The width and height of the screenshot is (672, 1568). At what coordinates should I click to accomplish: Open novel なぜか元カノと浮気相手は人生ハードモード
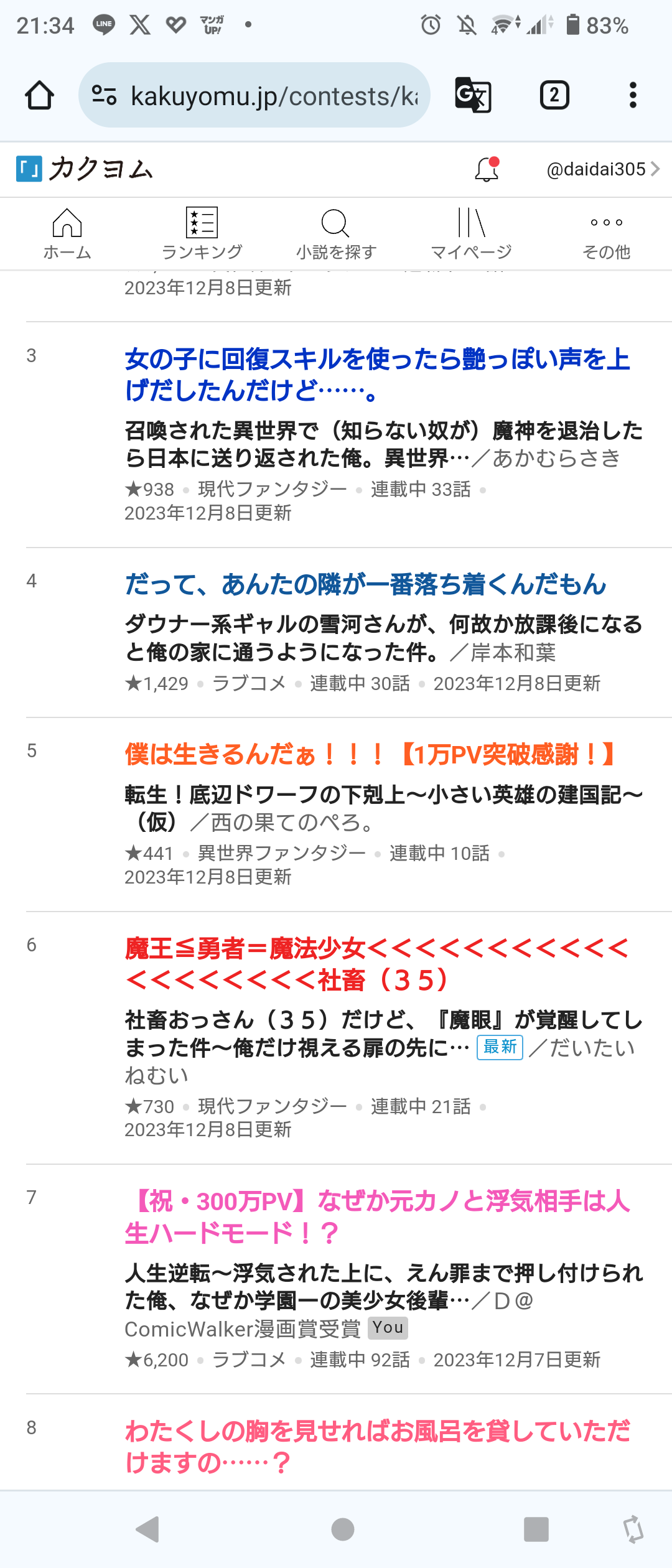coord(377,1216)
